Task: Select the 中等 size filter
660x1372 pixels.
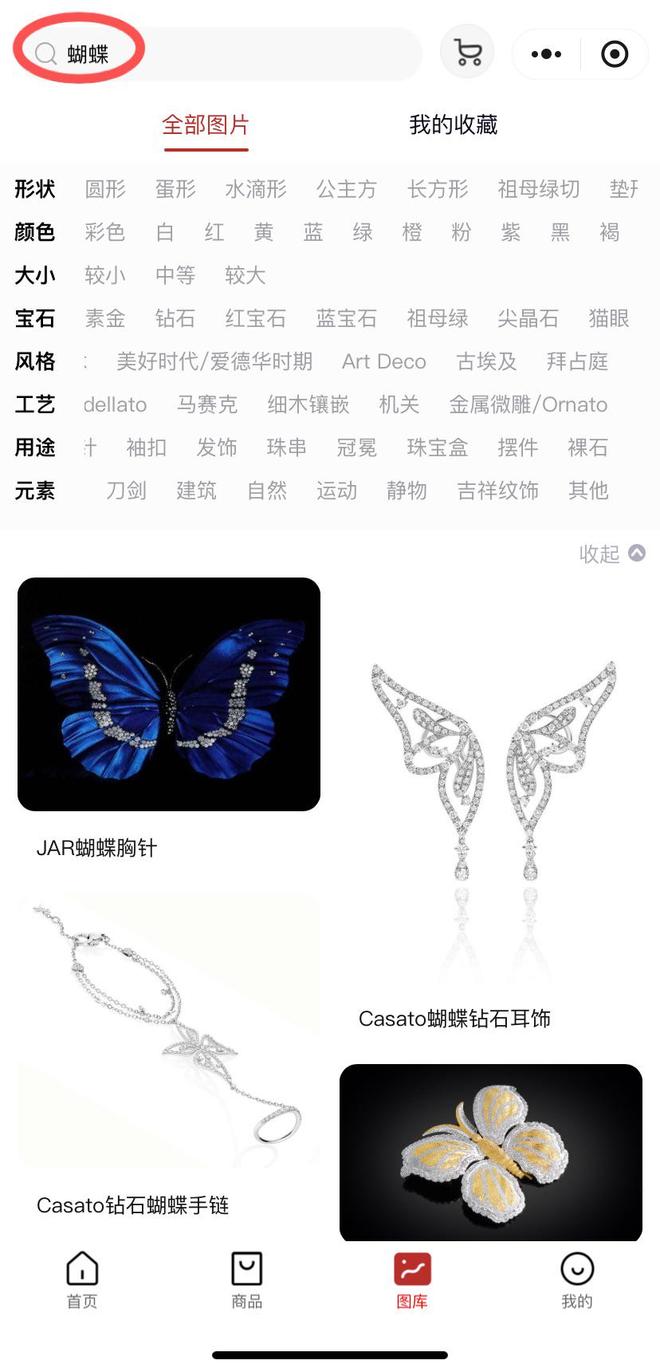Action: [x=176, y=275]
